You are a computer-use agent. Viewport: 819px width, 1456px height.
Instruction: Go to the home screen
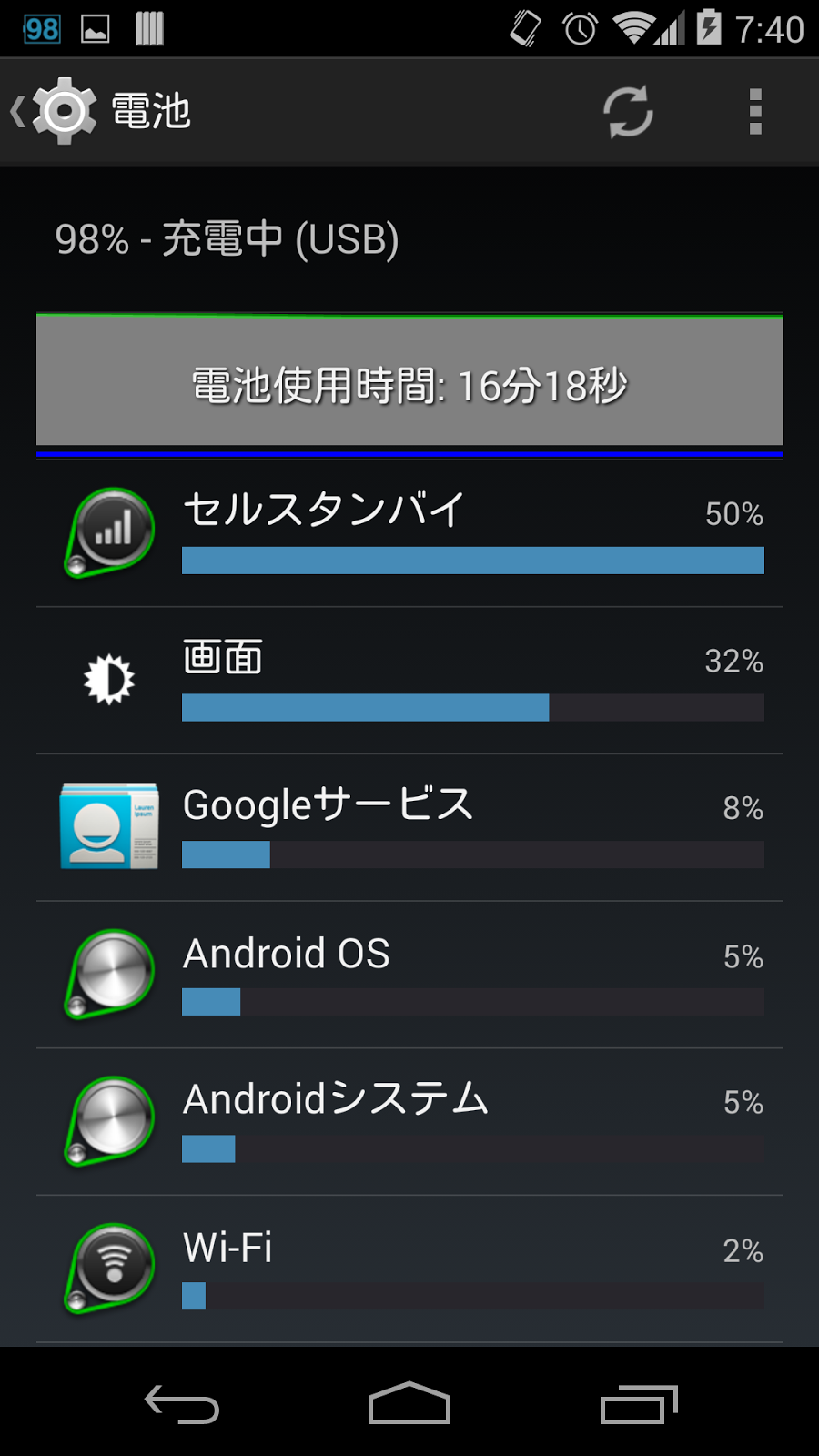(409, 1403)
